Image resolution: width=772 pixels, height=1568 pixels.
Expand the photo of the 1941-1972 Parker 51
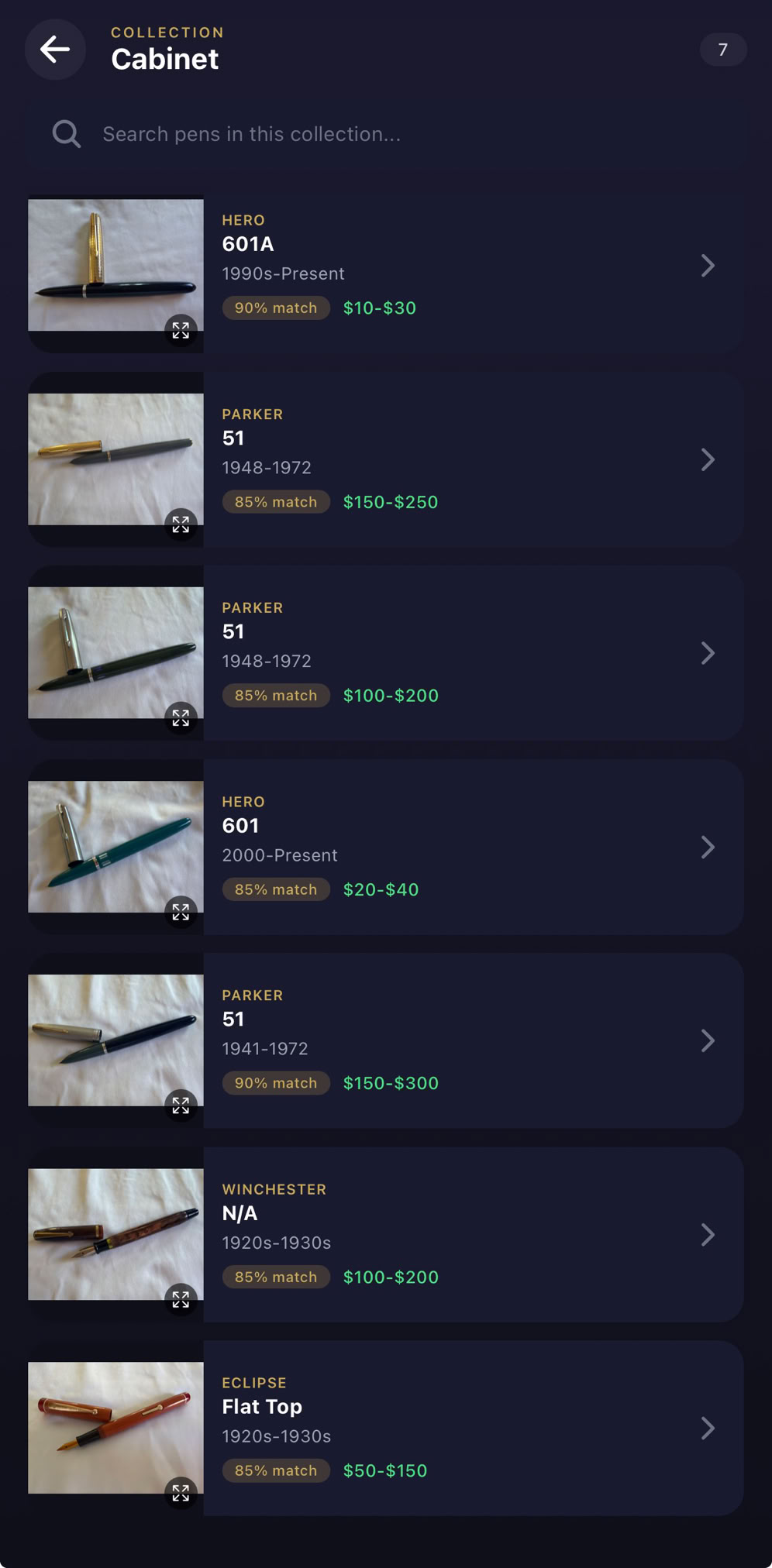pyautogui.click(x=181, y=1106)
